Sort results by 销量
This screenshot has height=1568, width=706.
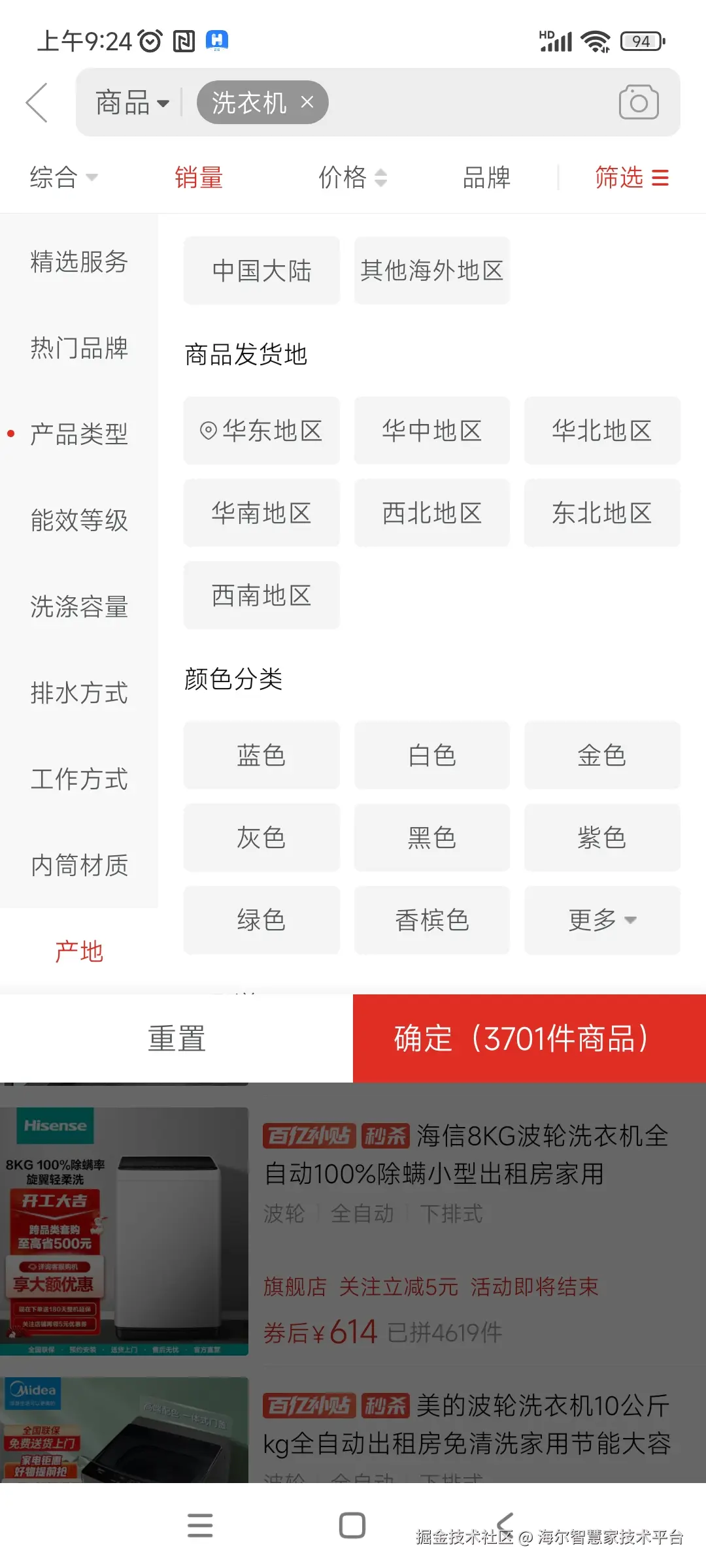click(199, 178)
